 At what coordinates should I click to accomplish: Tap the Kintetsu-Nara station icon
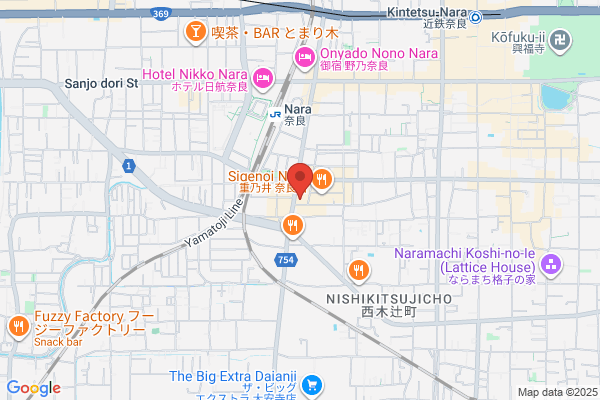476,17
